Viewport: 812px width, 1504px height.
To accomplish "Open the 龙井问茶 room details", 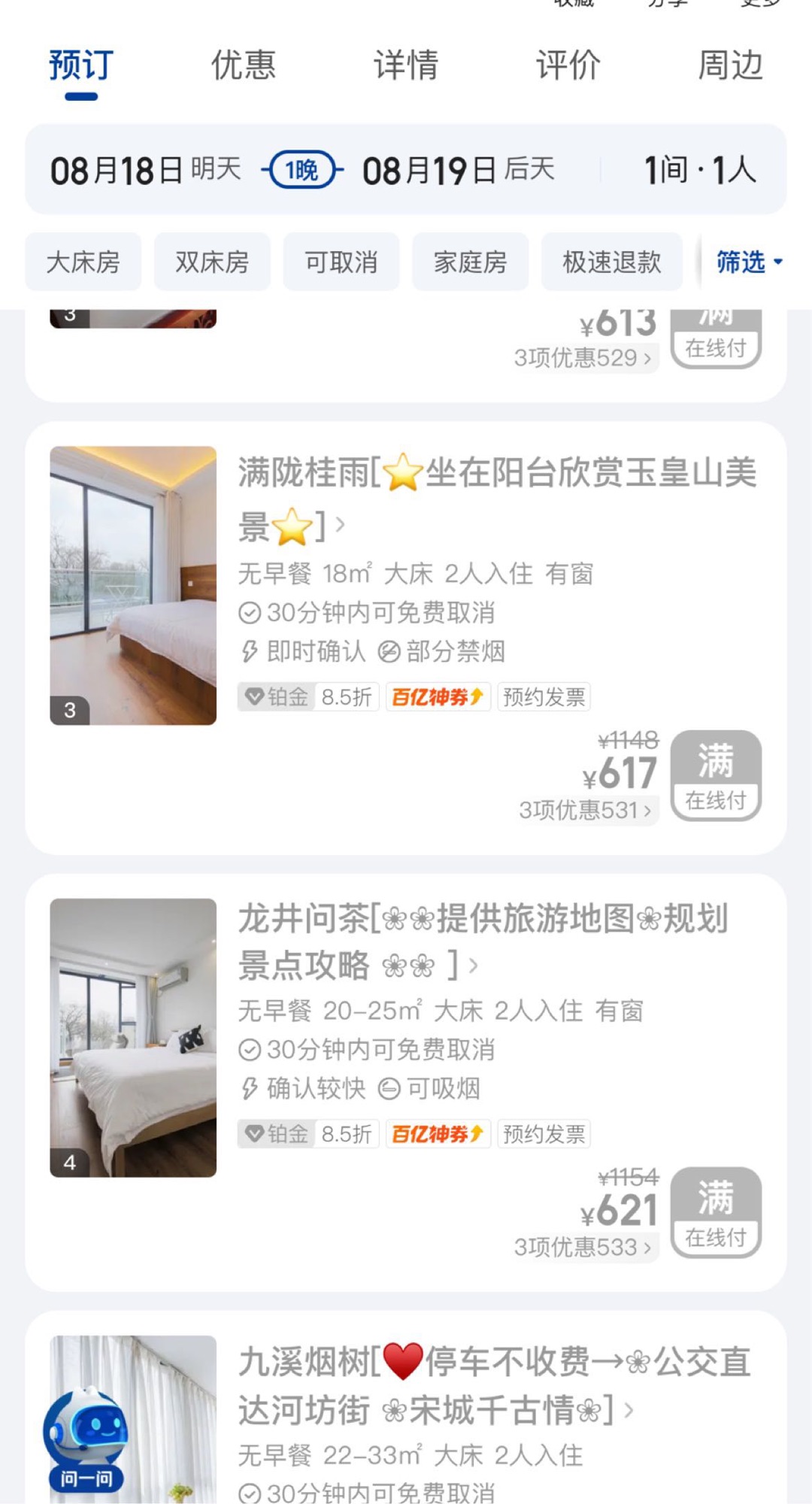I will (x=483, y=942).
